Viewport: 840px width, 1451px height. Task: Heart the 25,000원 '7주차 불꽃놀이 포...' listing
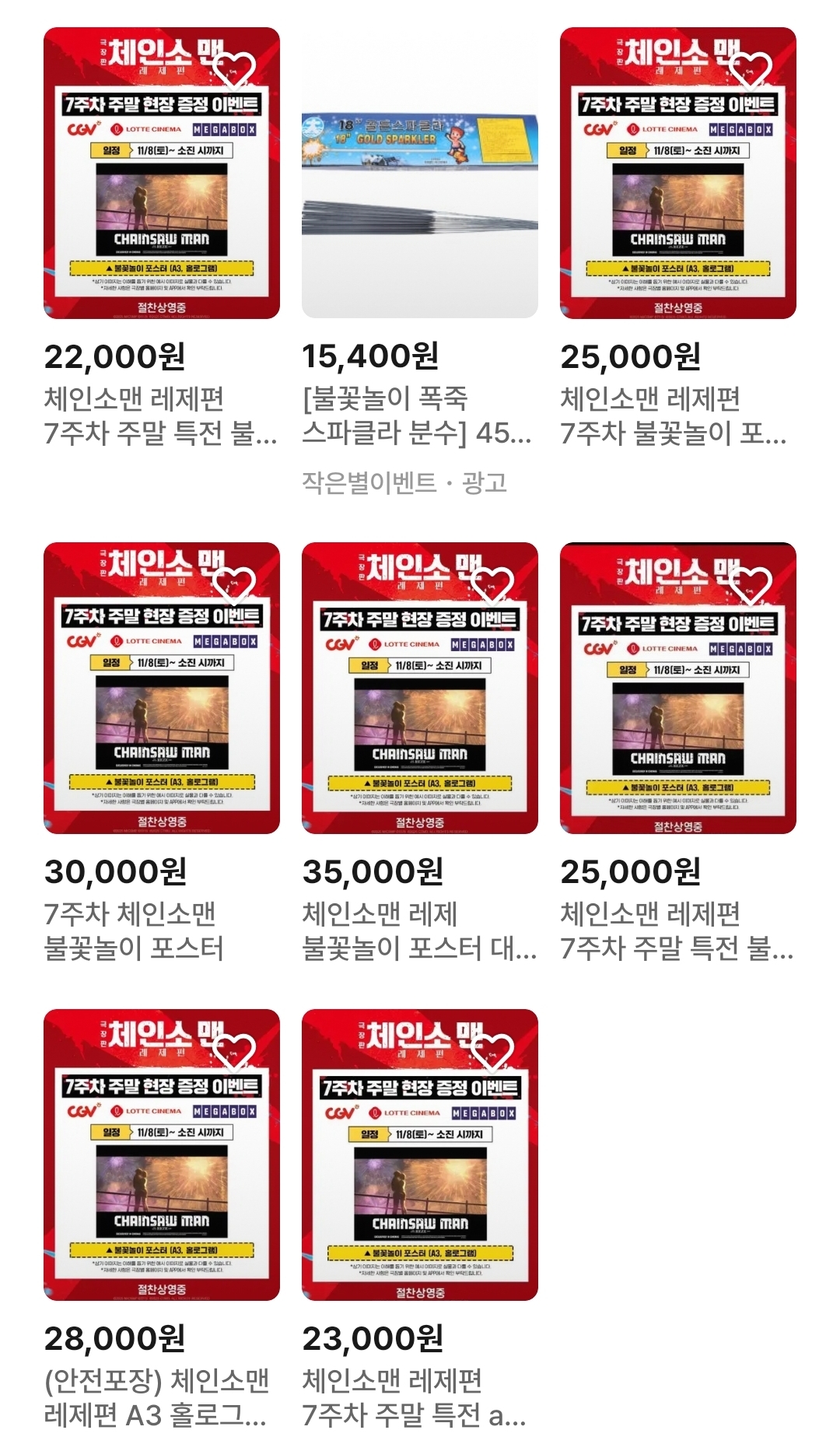click(751, 70)
